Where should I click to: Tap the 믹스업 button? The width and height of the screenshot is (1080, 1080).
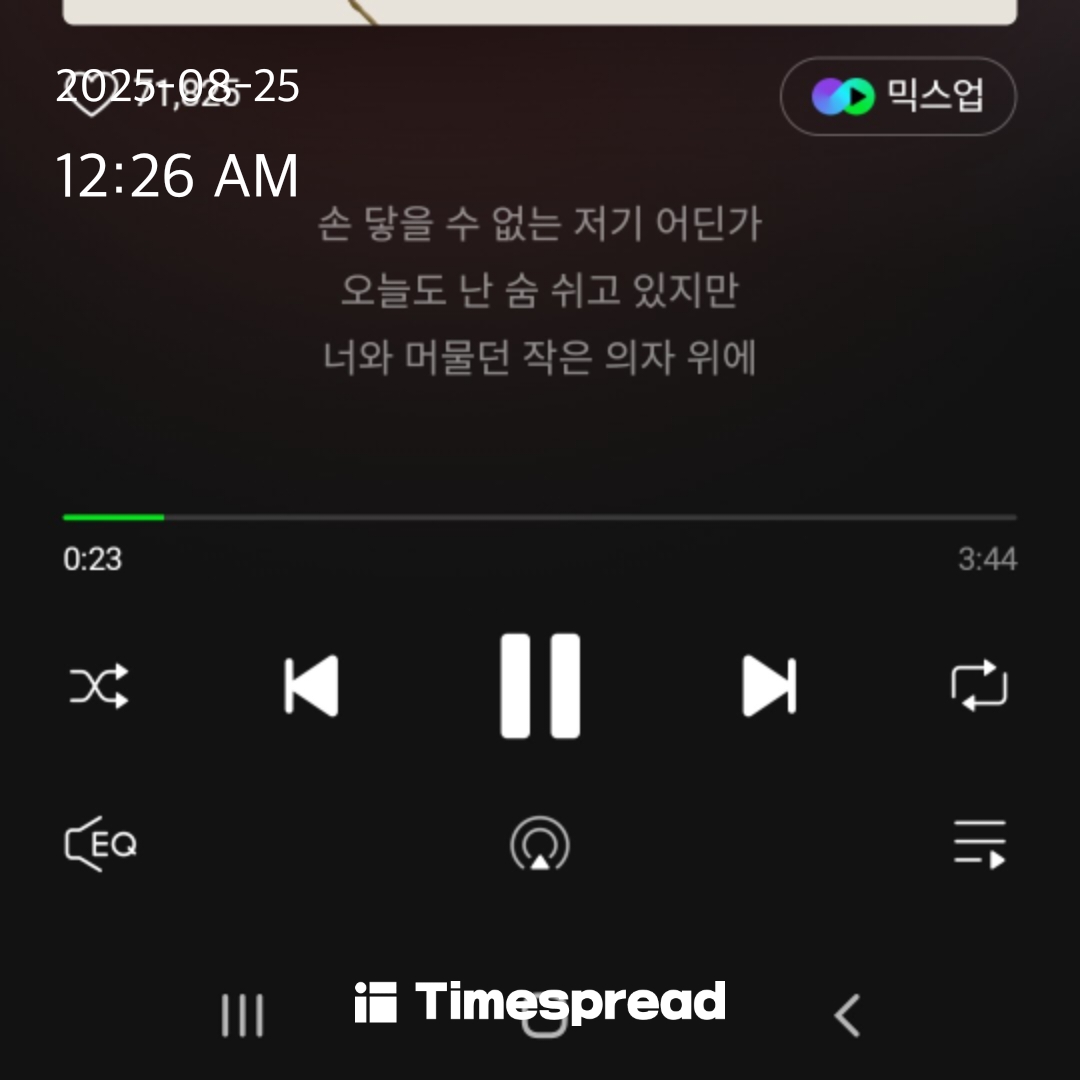click(x=898, y=96)
